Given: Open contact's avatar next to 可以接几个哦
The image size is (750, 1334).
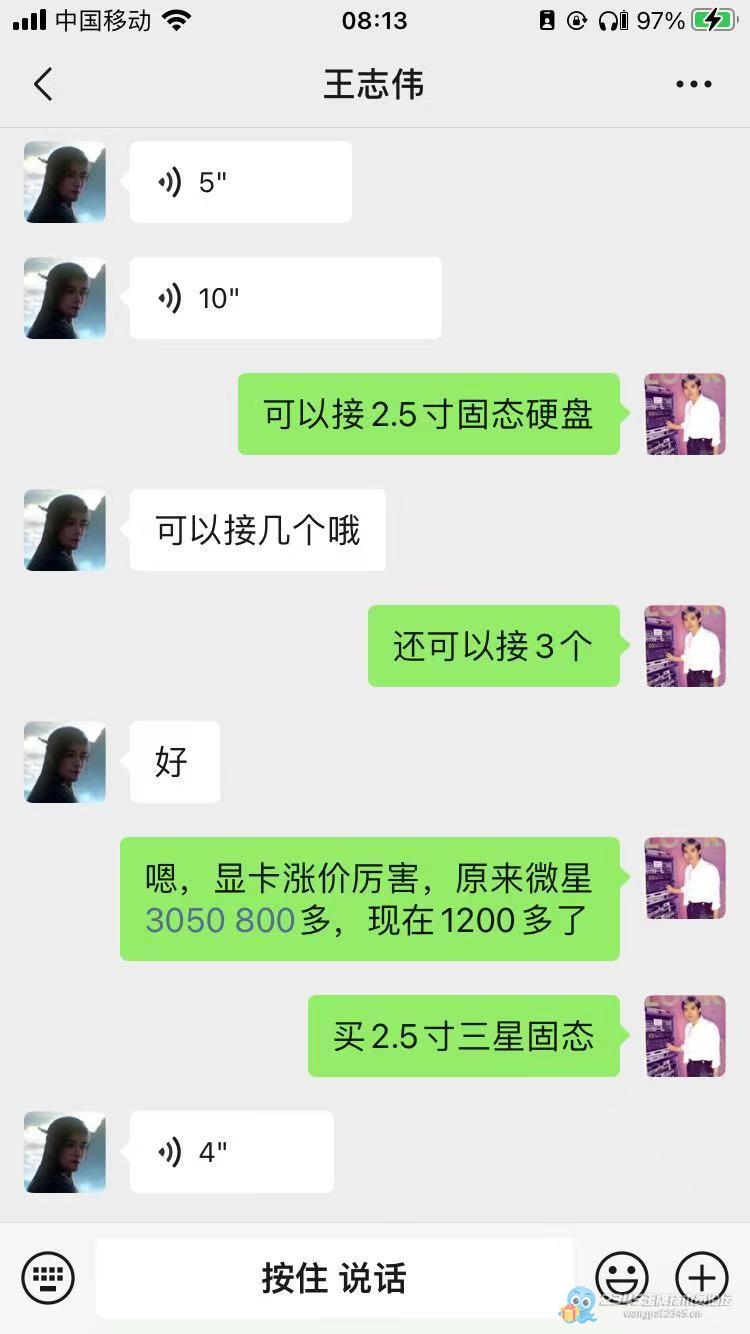Looking at the screenshot, I should pyautogui.click(x=65, y=530).
